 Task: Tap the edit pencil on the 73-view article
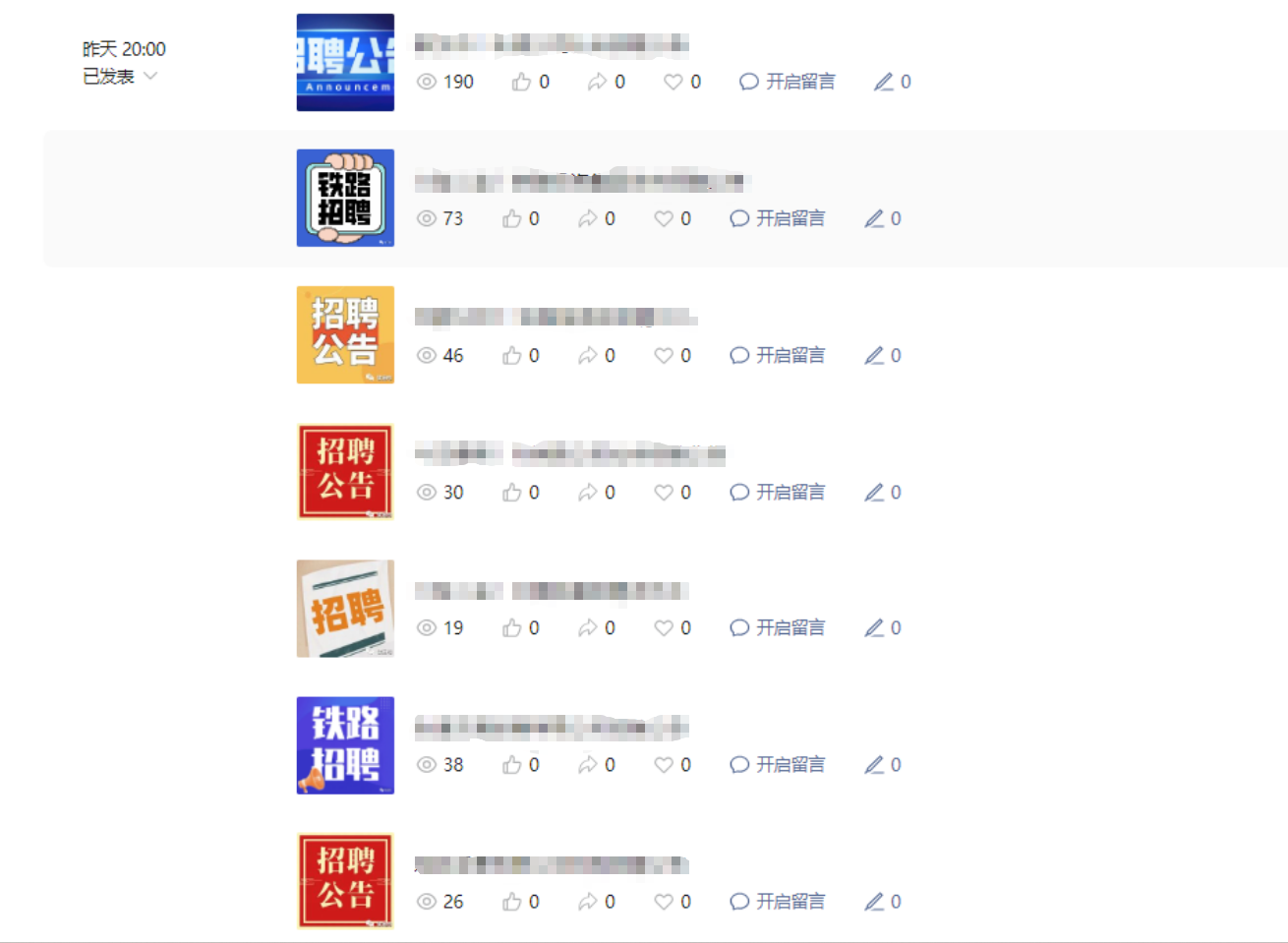click(x=874, y=218)
